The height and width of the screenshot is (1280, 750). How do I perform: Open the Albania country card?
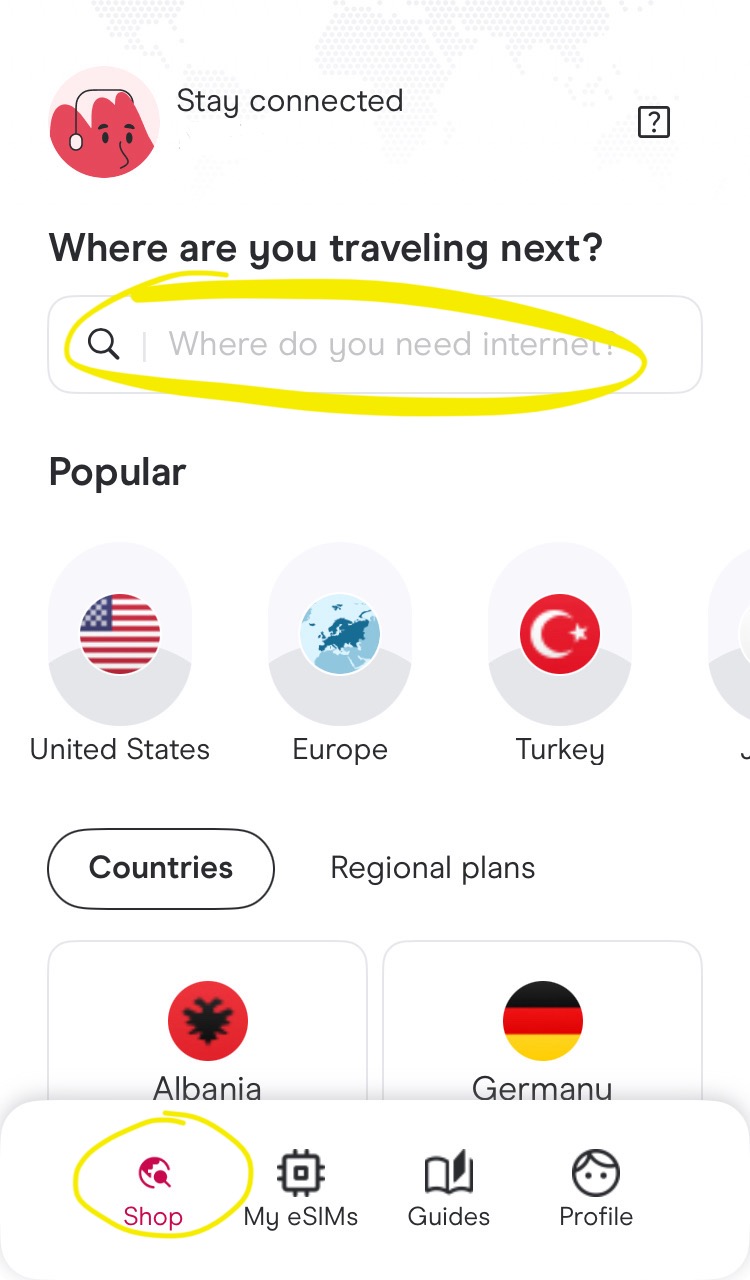point(208,1022)
